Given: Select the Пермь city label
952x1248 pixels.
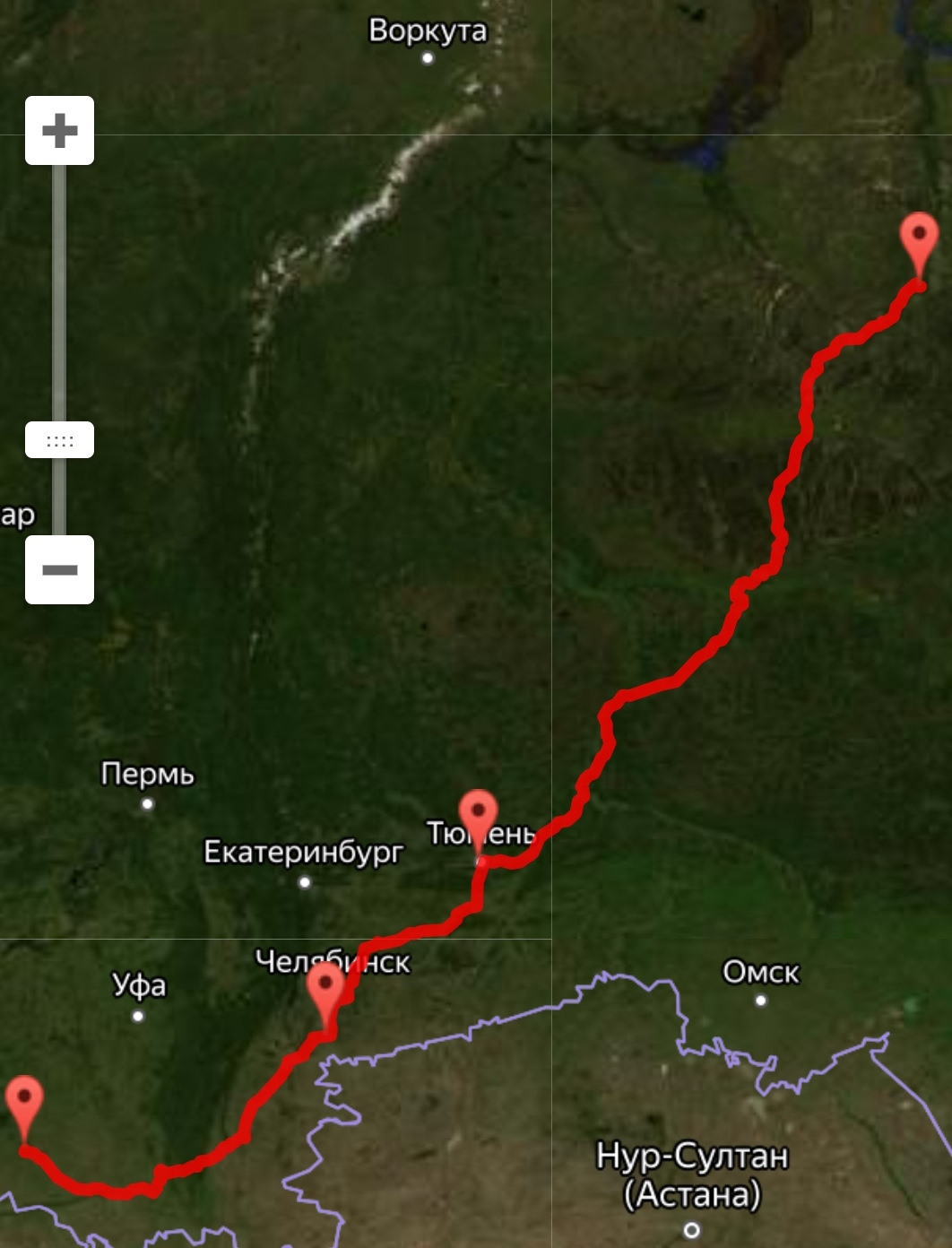Looking at the screenshot, I should click(x=148, y=772).
